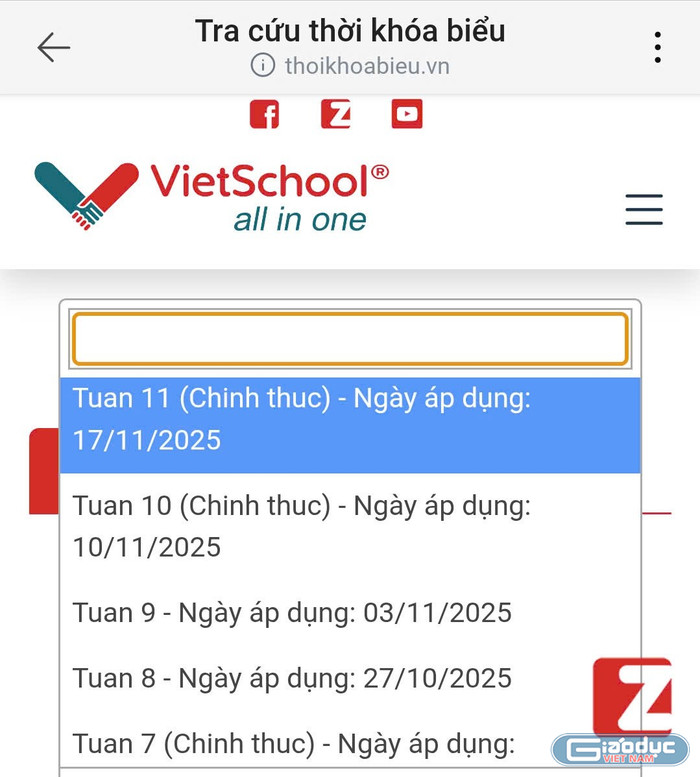
Task: Select Tuan 11 applied 17/11/2025
Action: tap(349, 419)
